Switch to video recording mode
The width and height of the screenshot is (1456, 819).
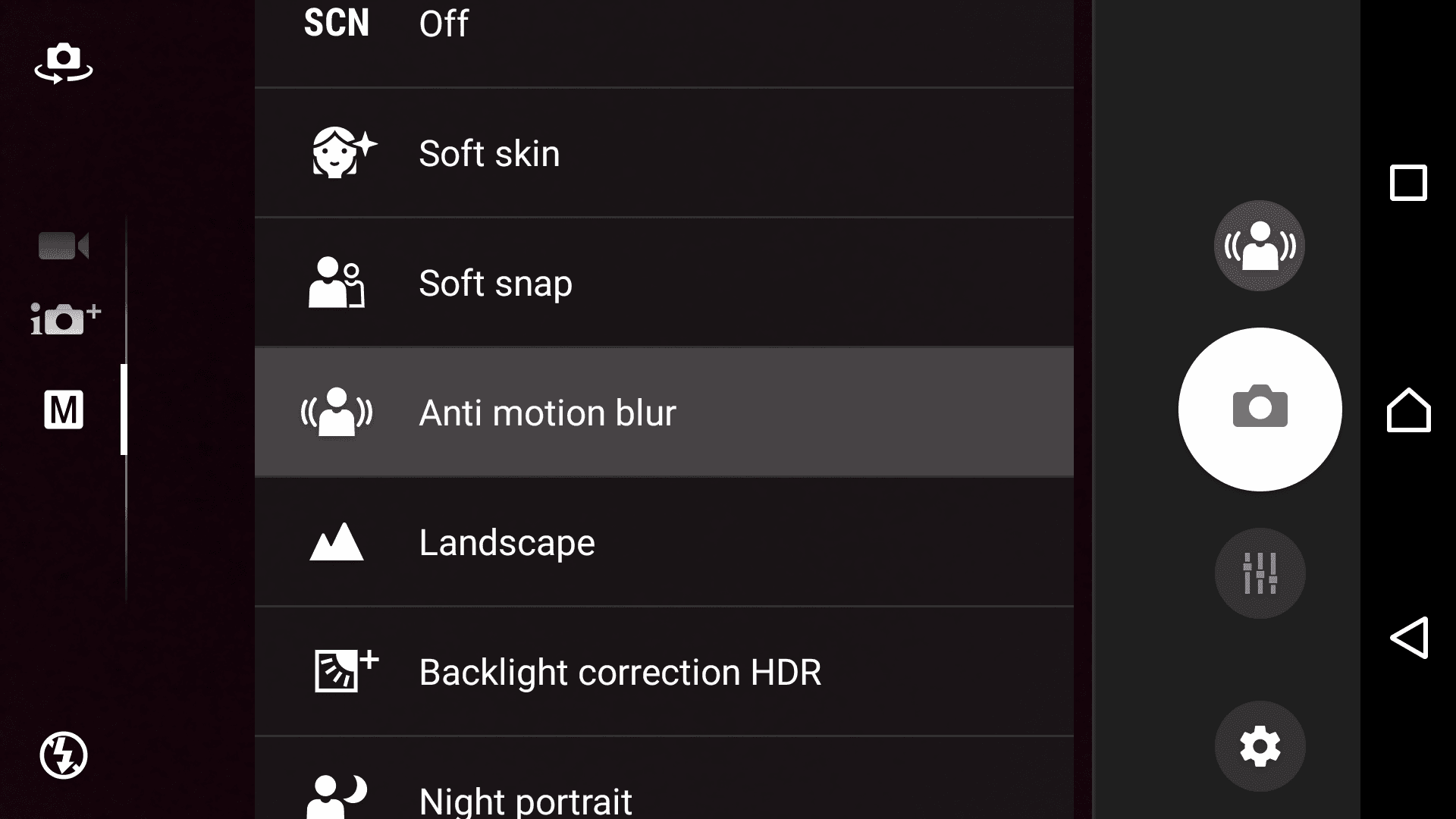64,246
